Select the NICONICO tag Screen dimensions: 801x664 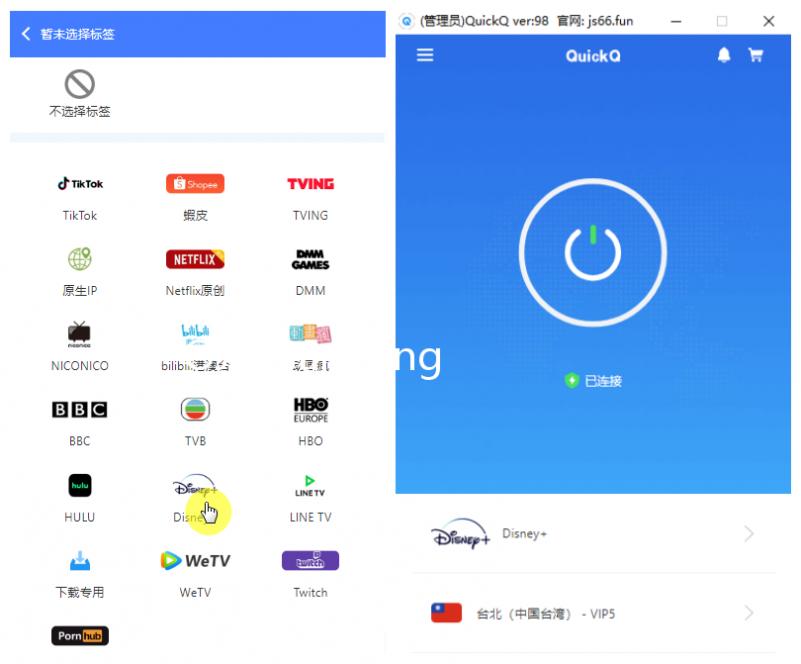(80, 335)
